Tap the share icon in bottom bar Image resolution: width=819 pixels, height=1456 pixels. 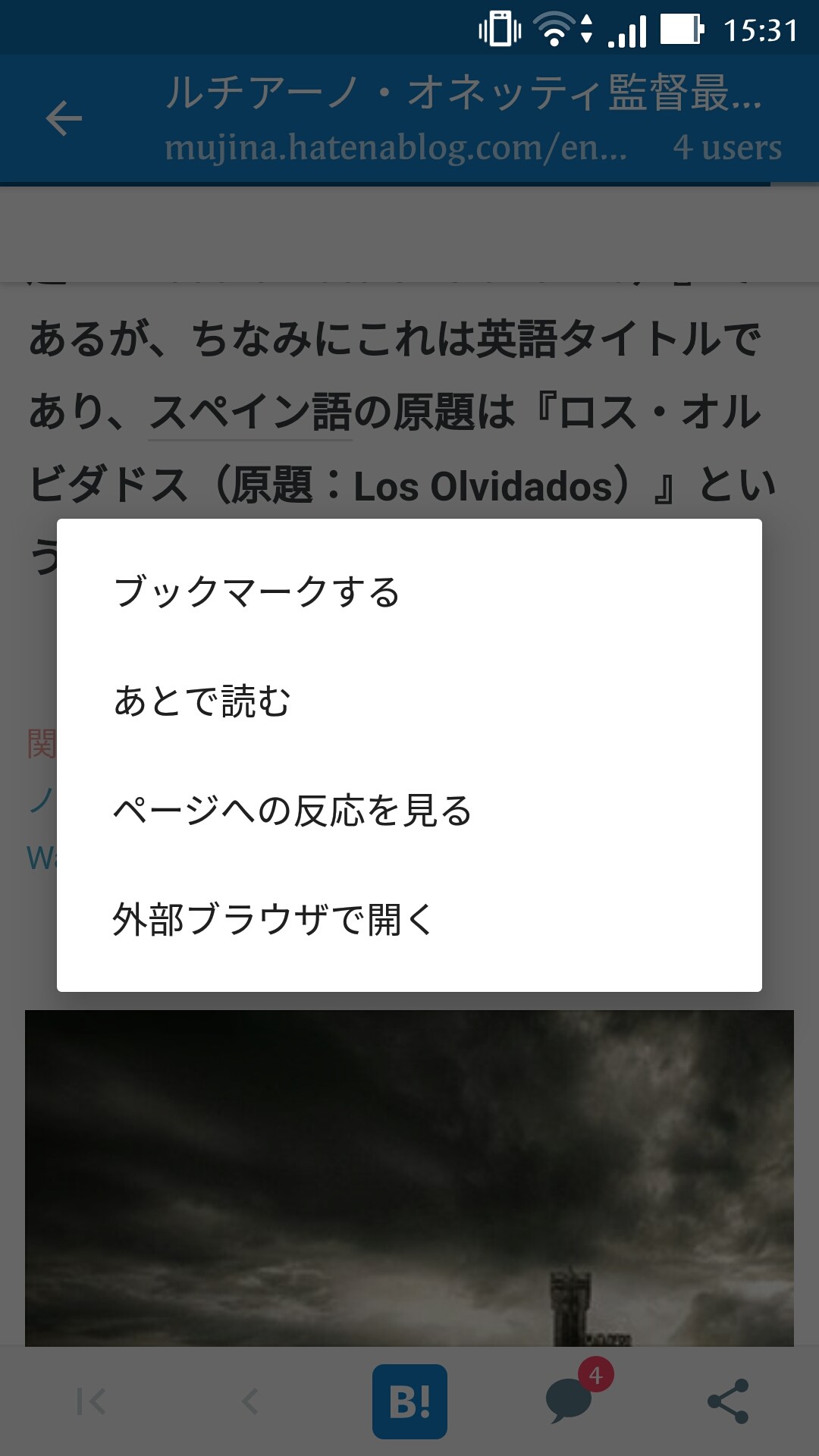pos(728,1401)
